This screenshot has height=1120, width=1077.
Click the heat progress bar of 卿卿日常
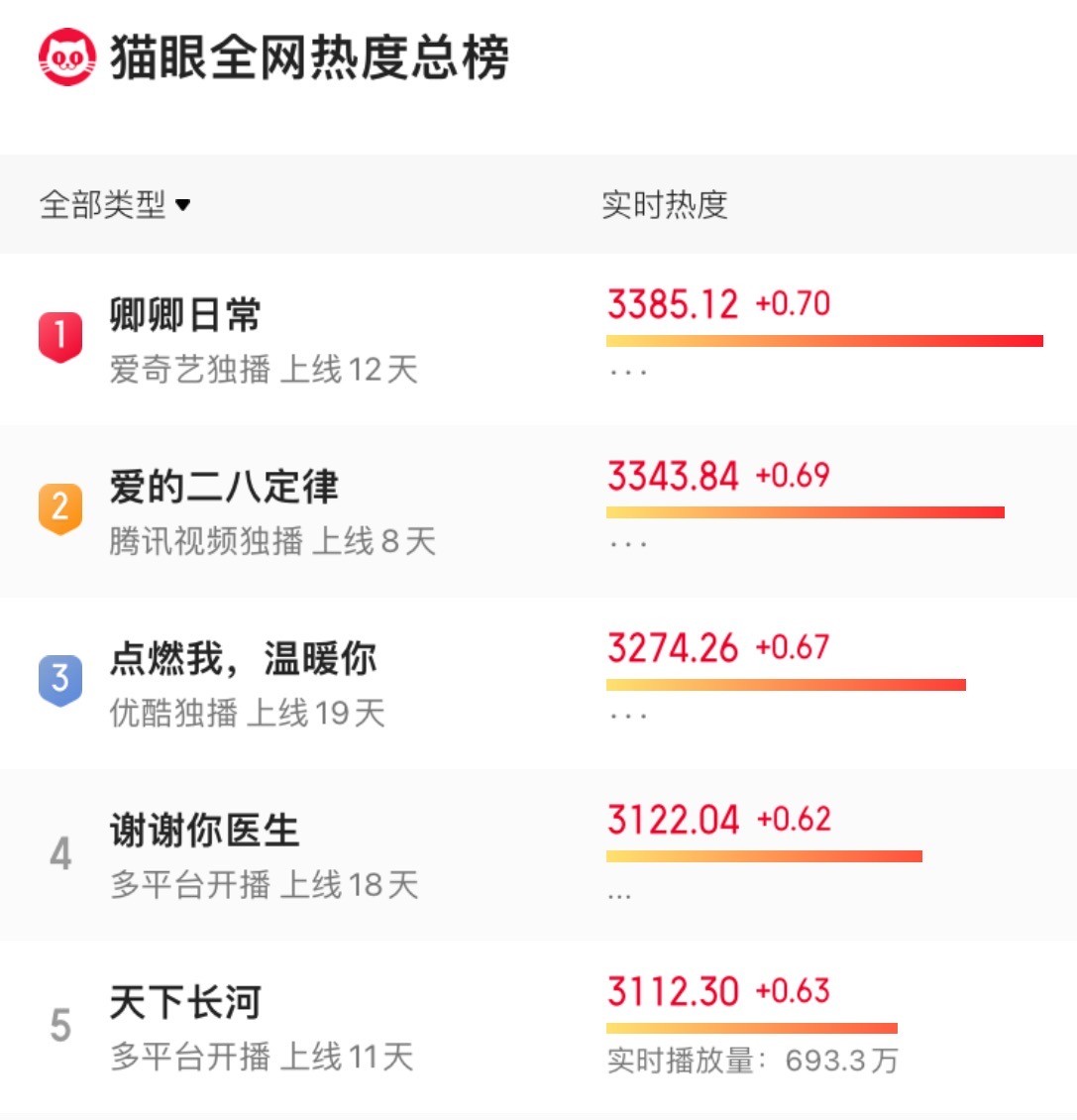[822, 340]
